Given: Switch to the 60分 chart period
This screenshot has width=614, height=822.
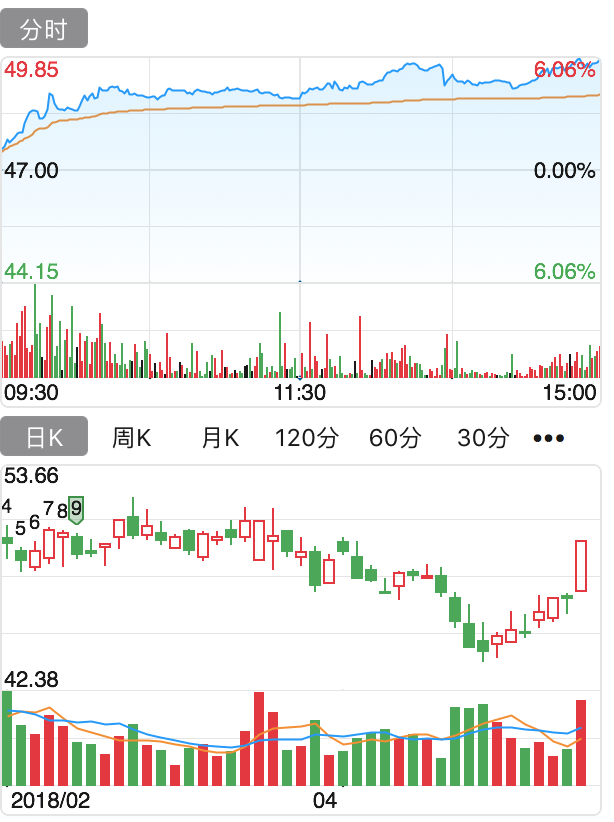Looking at the screenshot, I should click(x=395, y=437).
